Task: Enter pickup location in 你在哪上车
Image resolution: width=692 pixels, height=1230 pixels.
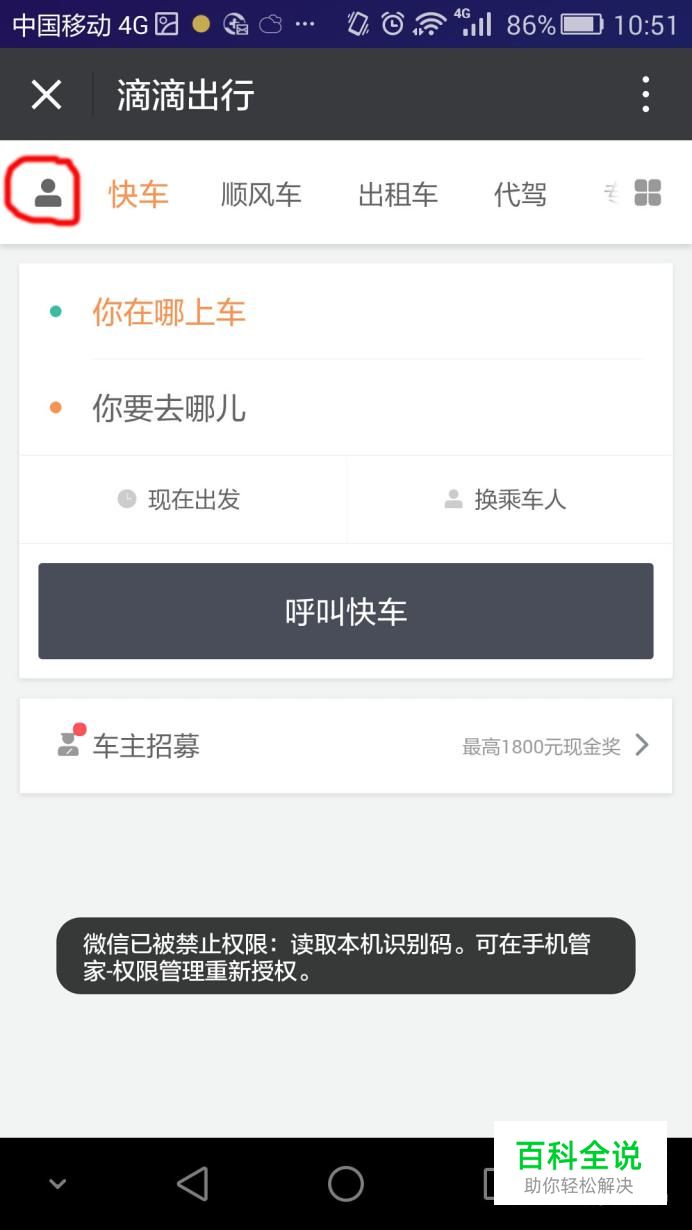Action: coord(346,312)
